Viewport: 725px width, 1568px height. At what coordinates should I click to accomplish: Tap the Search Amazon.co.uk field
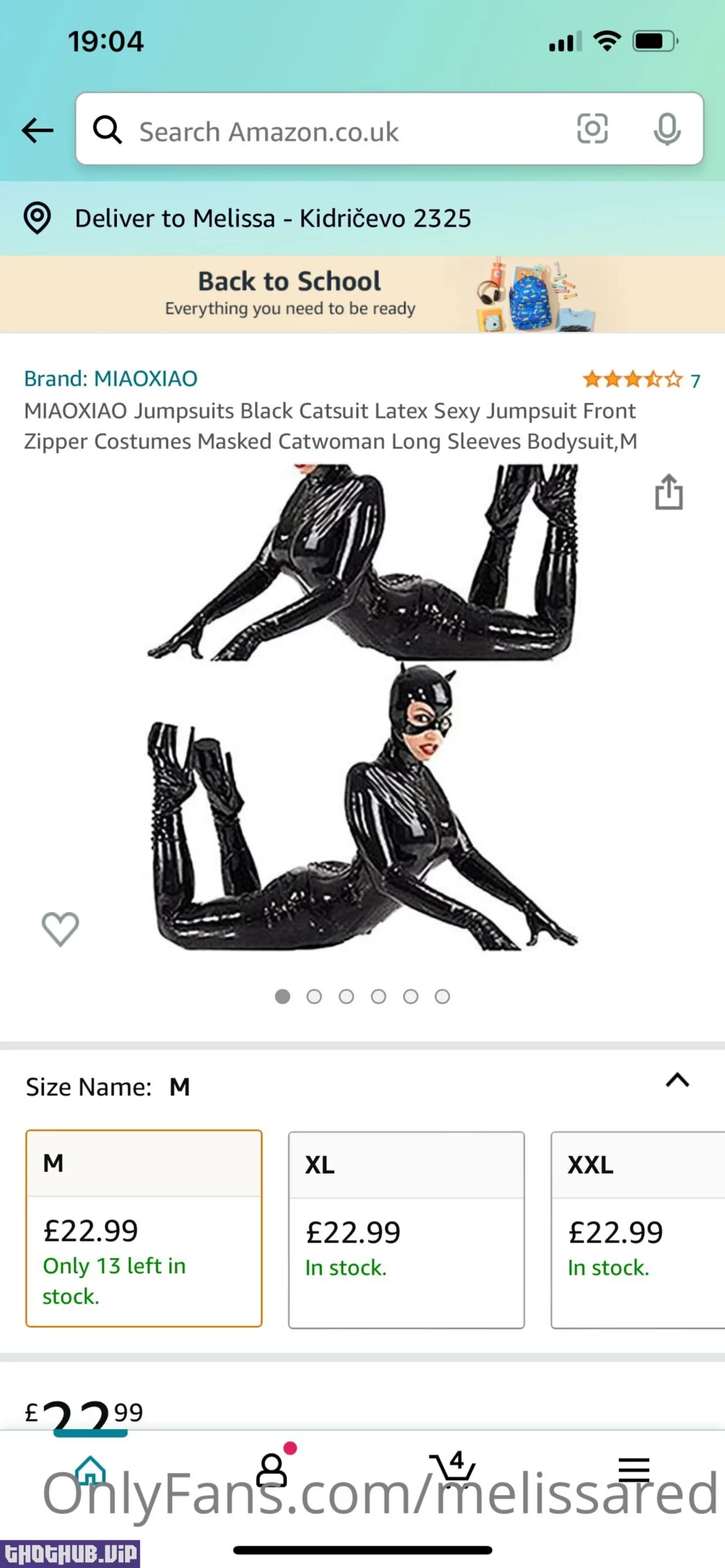(343, 130)
